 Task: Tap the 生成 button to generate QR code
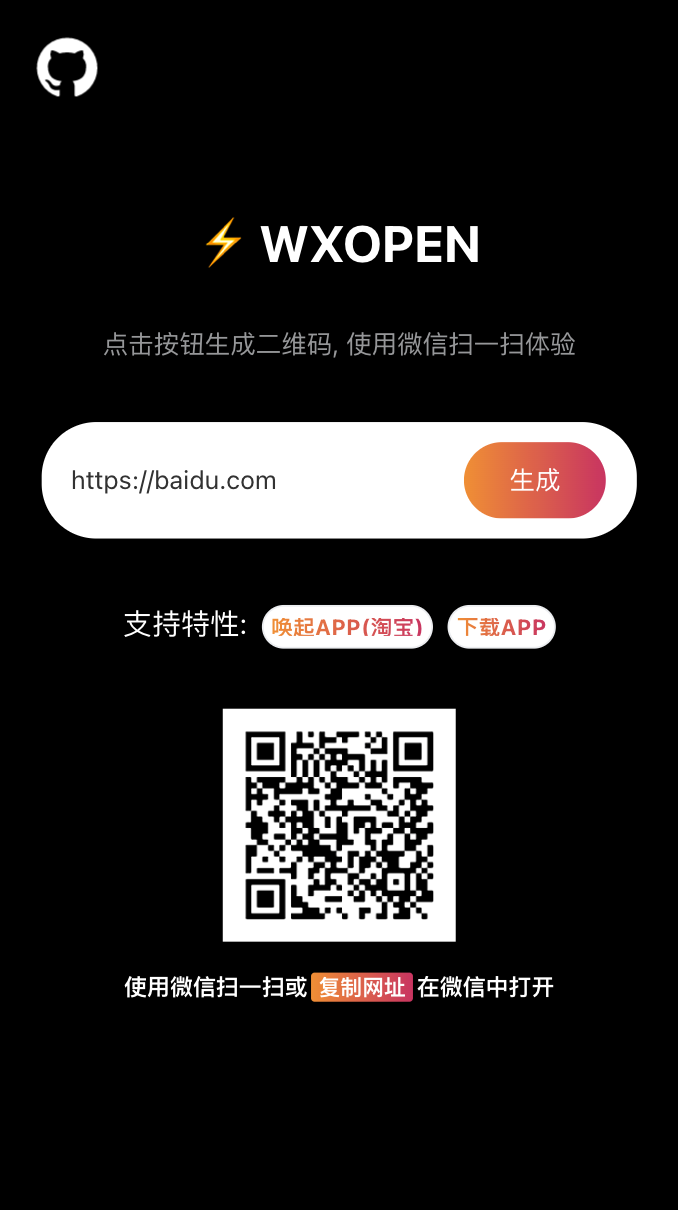pyautogui.click(x=535, y=480)
